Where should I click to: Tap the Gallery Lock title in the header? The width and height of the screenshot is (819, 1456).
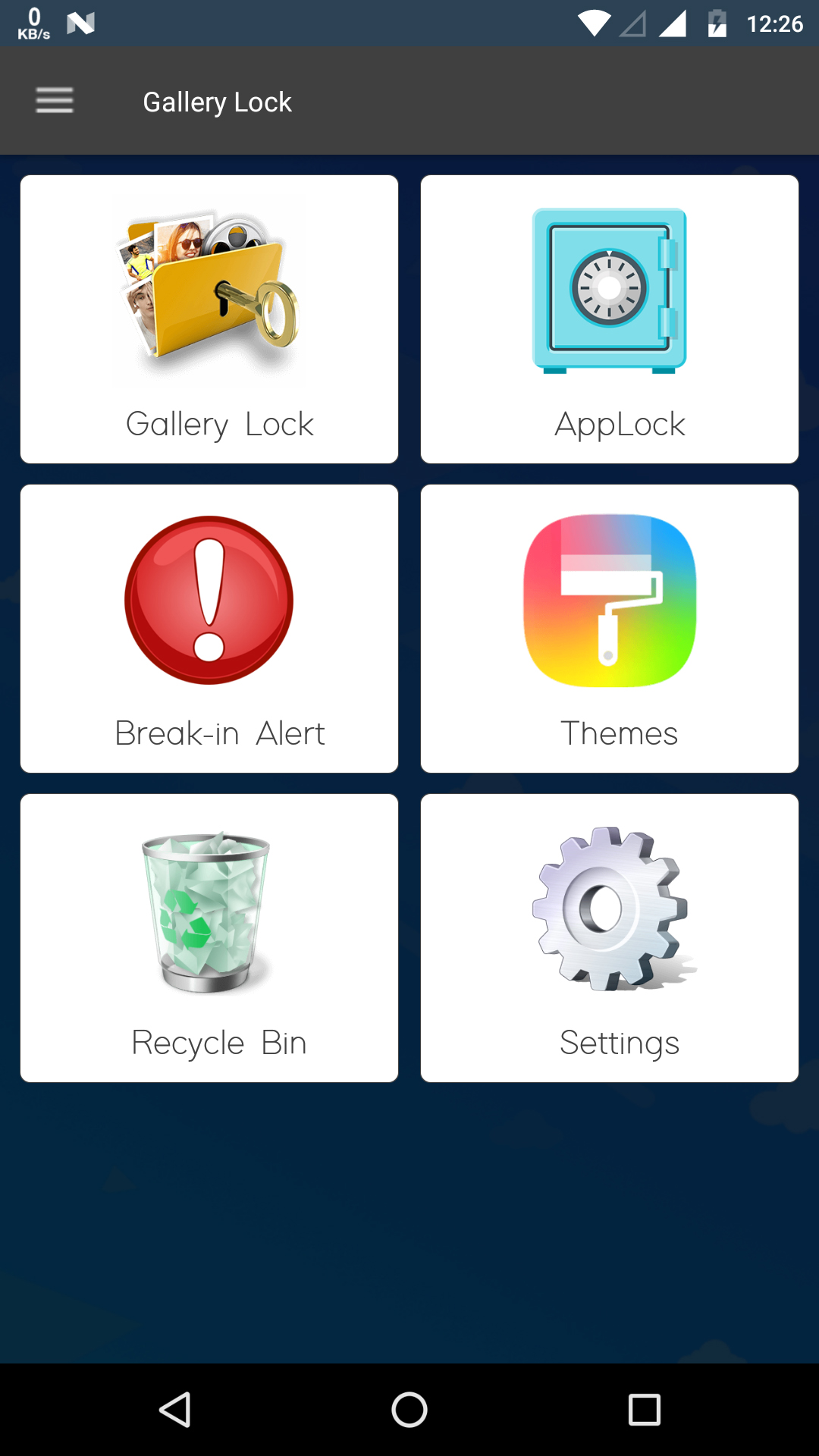(218, 101)
